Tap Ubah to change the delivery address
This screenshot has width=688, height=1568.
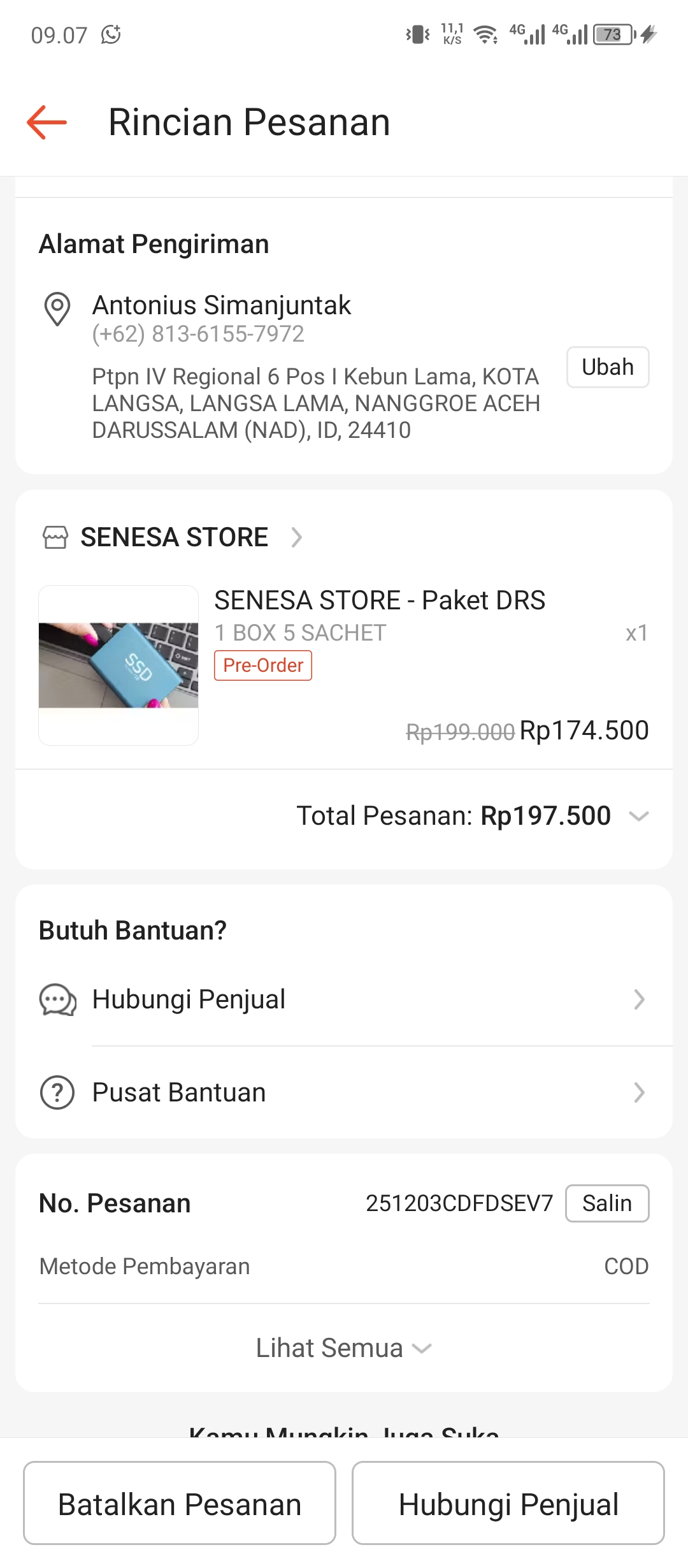point(607,367)
